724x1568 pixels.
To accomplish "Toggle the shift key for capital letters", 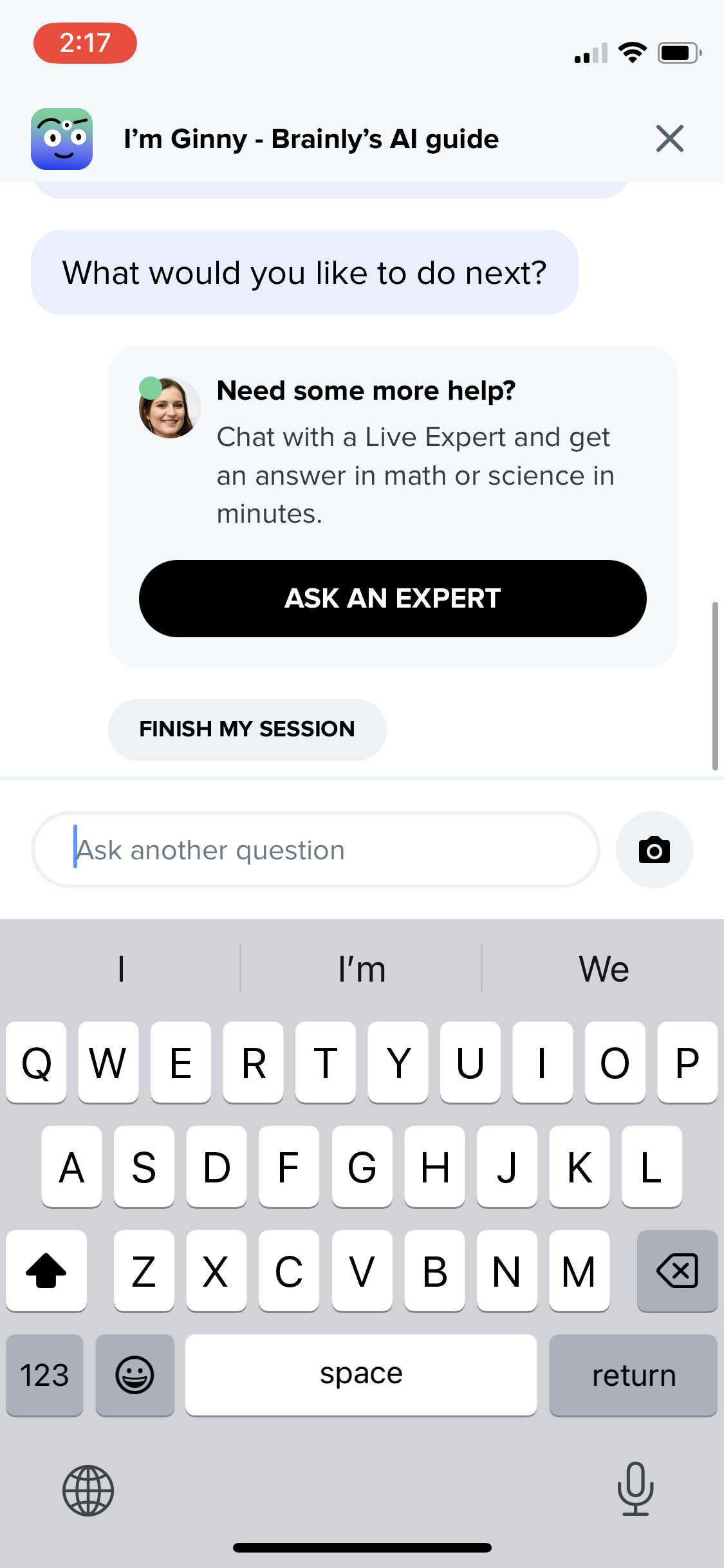I will click(x=46, y=1271).
